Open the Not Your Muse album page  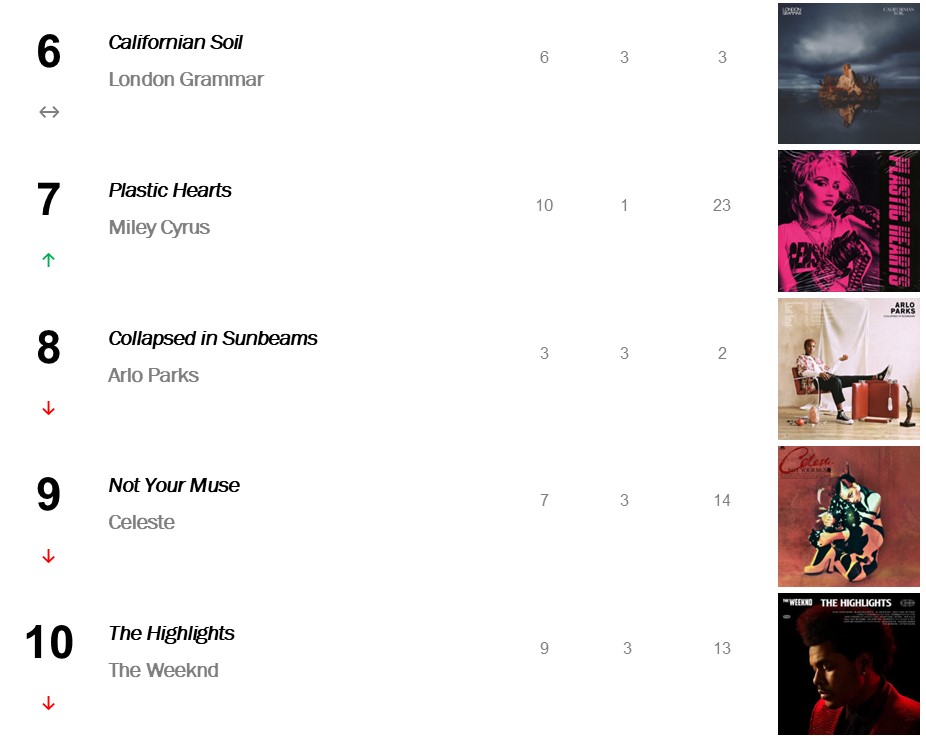click(174, 486)
